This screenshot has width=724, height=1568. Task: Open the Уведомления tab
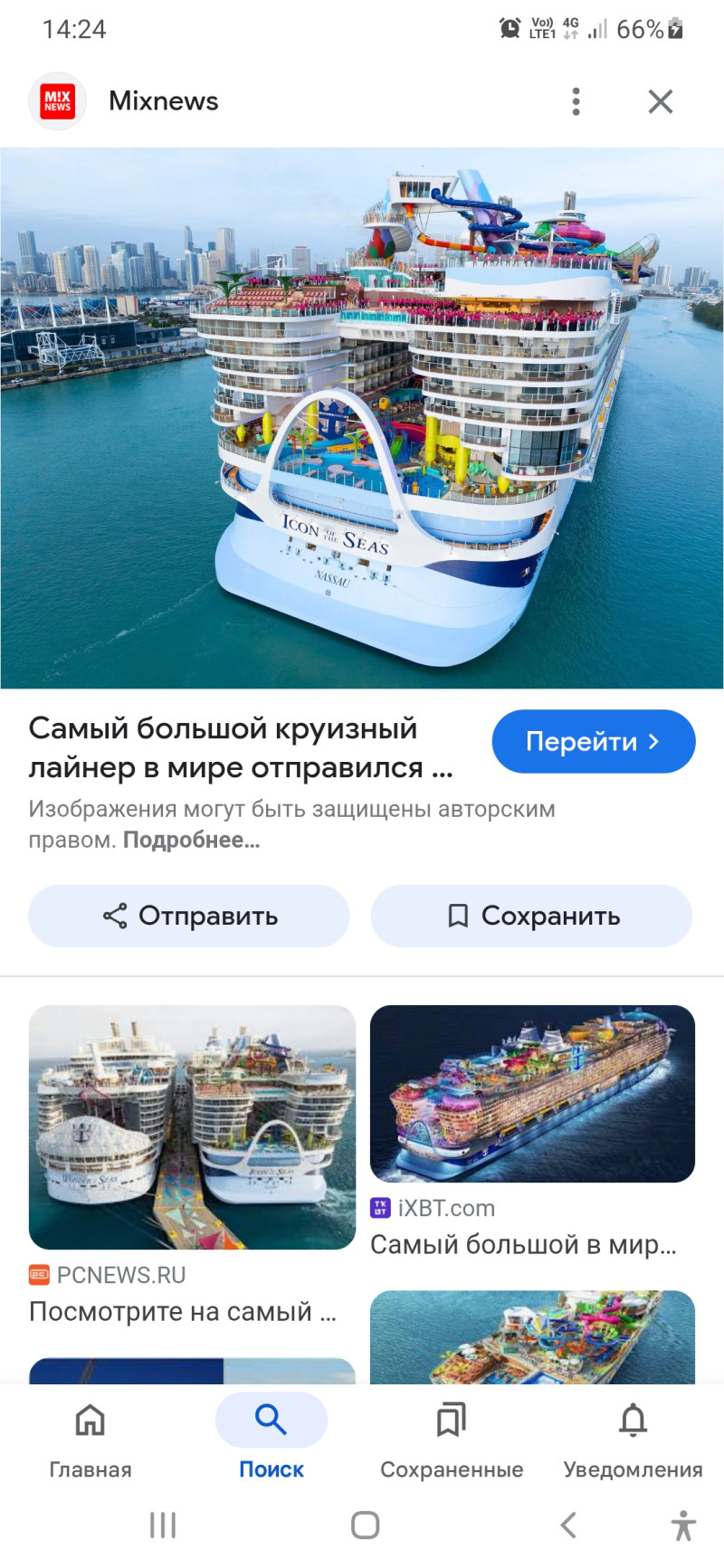click(633, 1435)
